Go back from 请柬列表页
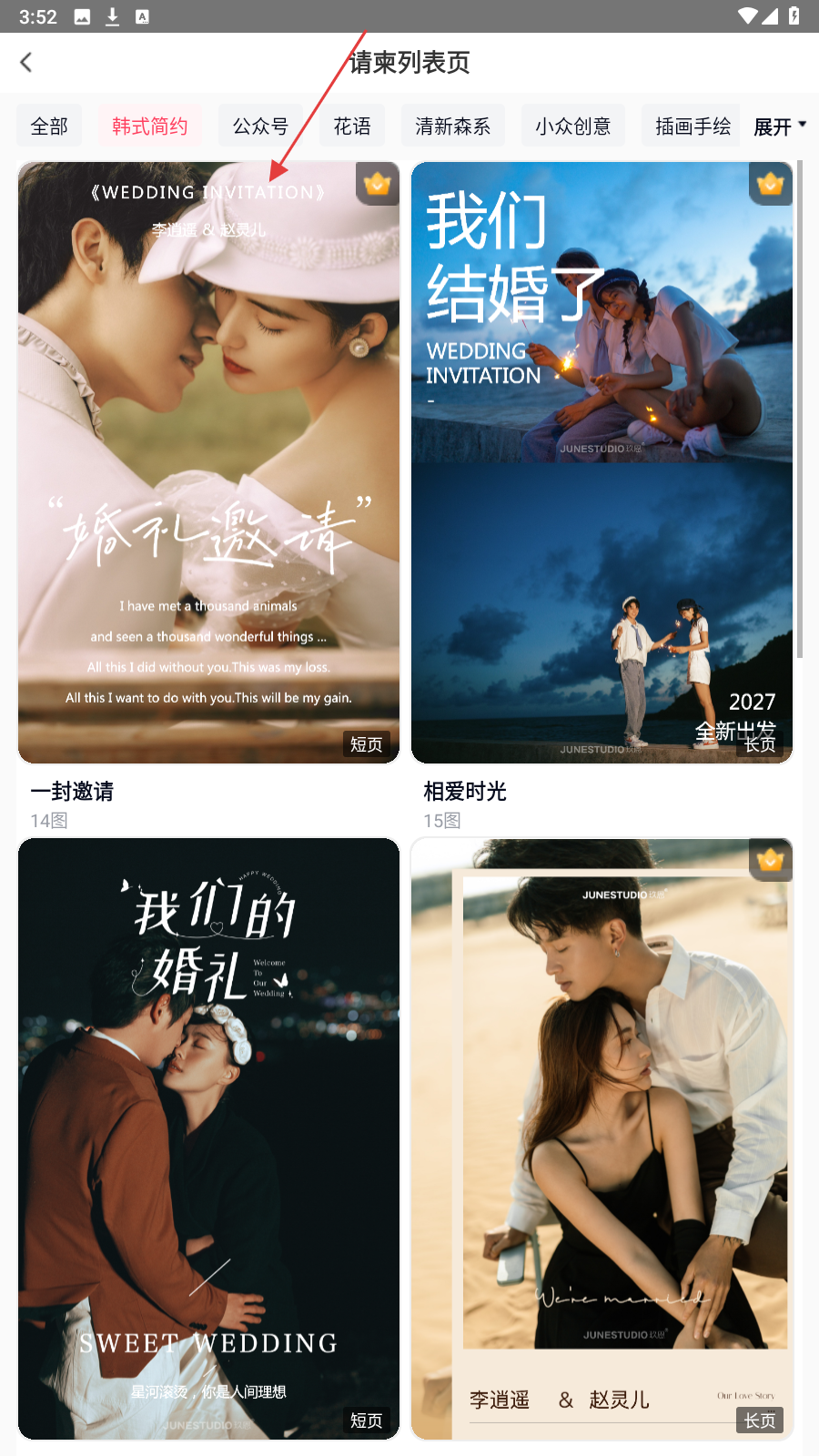Screen dimensions: 819x1456 (26, 62)
